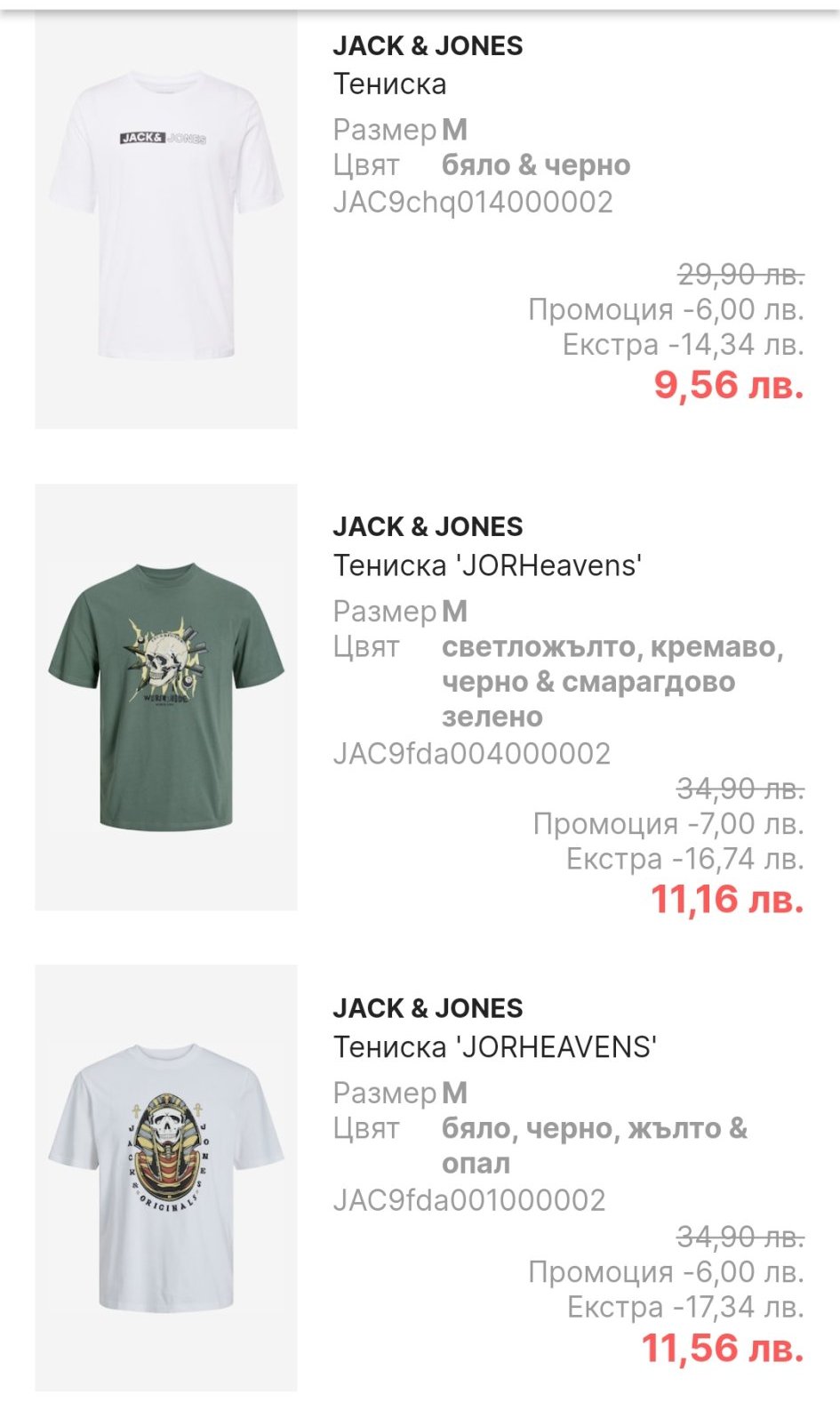Open the white JACK & JONES logo t-shirt image
This screenshot has width=840, height=1410.
(166, 217)
